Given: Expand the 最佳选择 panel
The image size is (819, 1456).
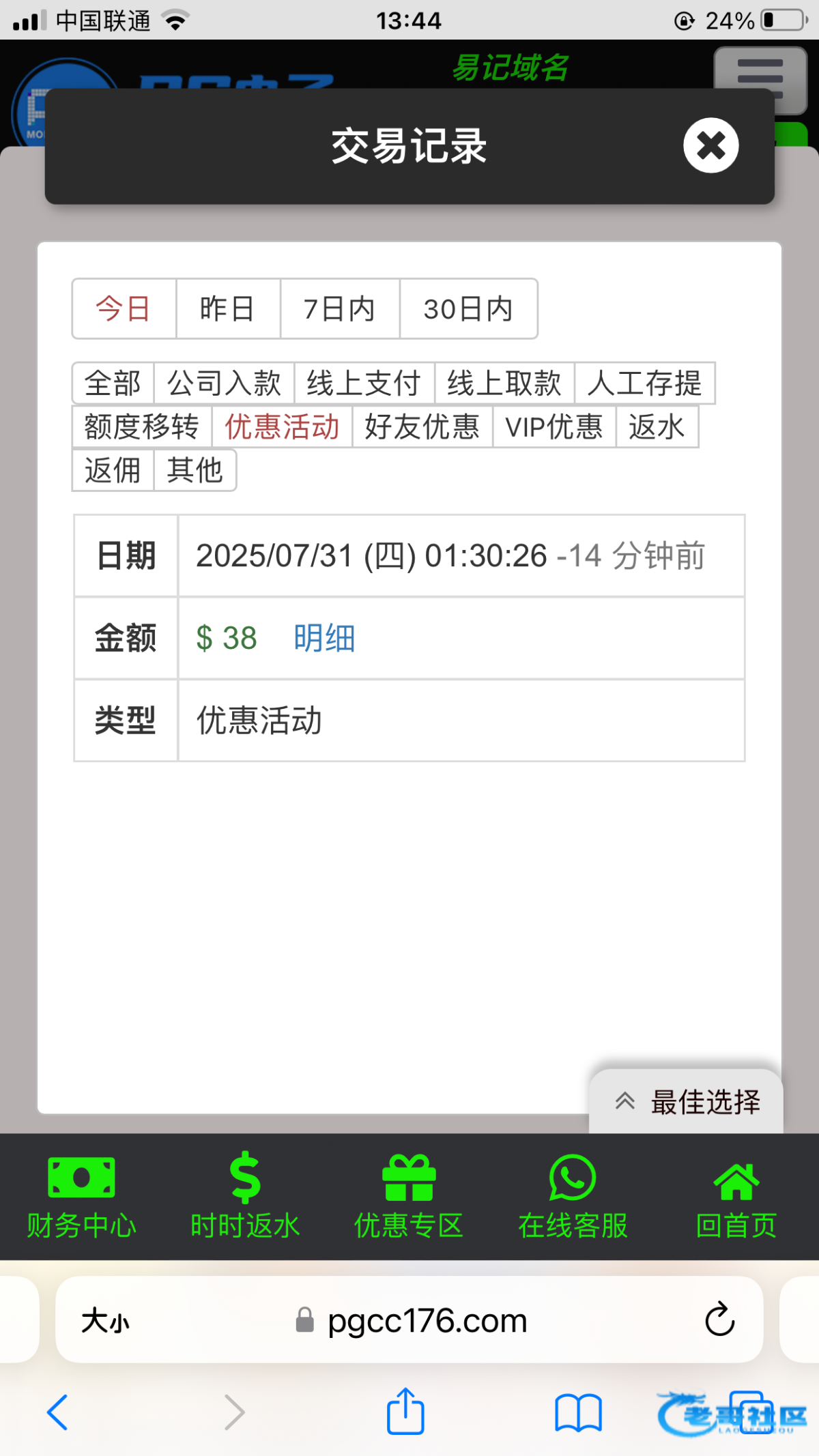Looking at the screenshot, I should tap(686, 1101).
